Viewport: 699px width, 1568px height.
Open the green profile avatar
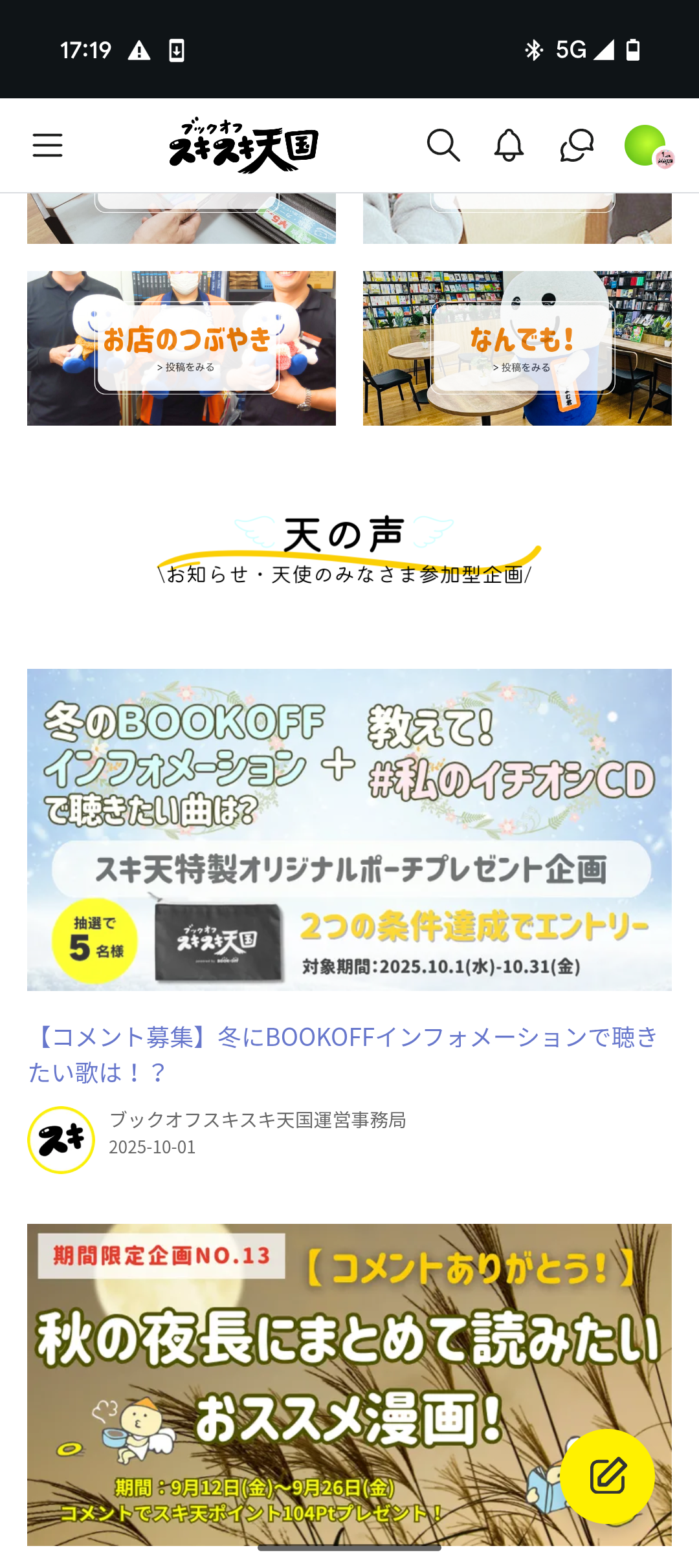tap(645, 146)
